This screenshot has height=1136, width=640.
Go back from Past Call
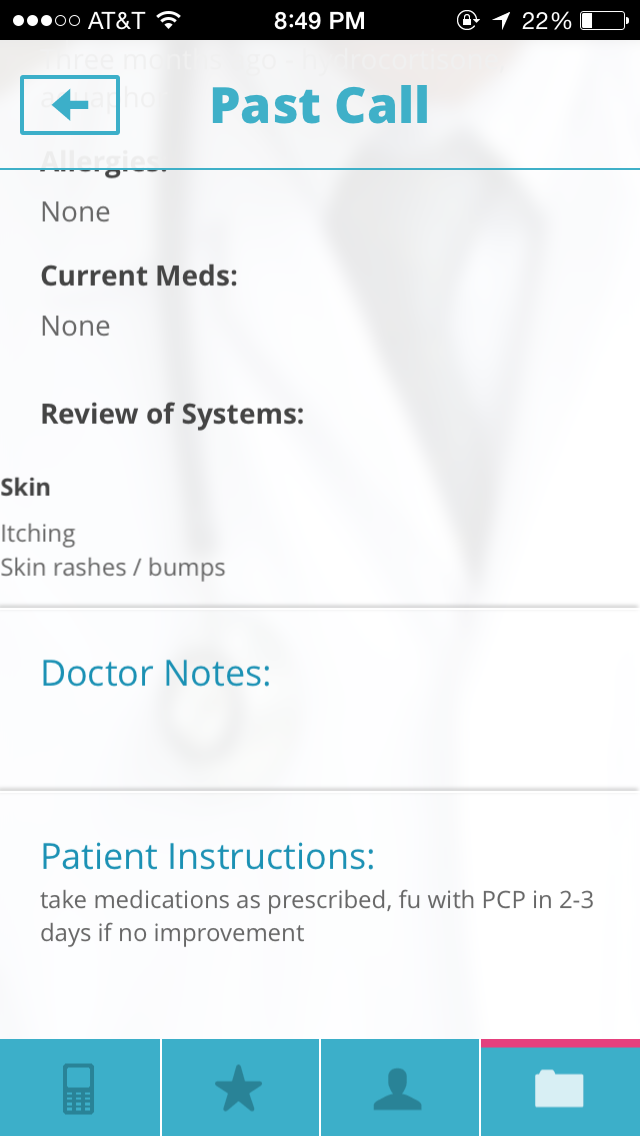(x=70, y=105)
